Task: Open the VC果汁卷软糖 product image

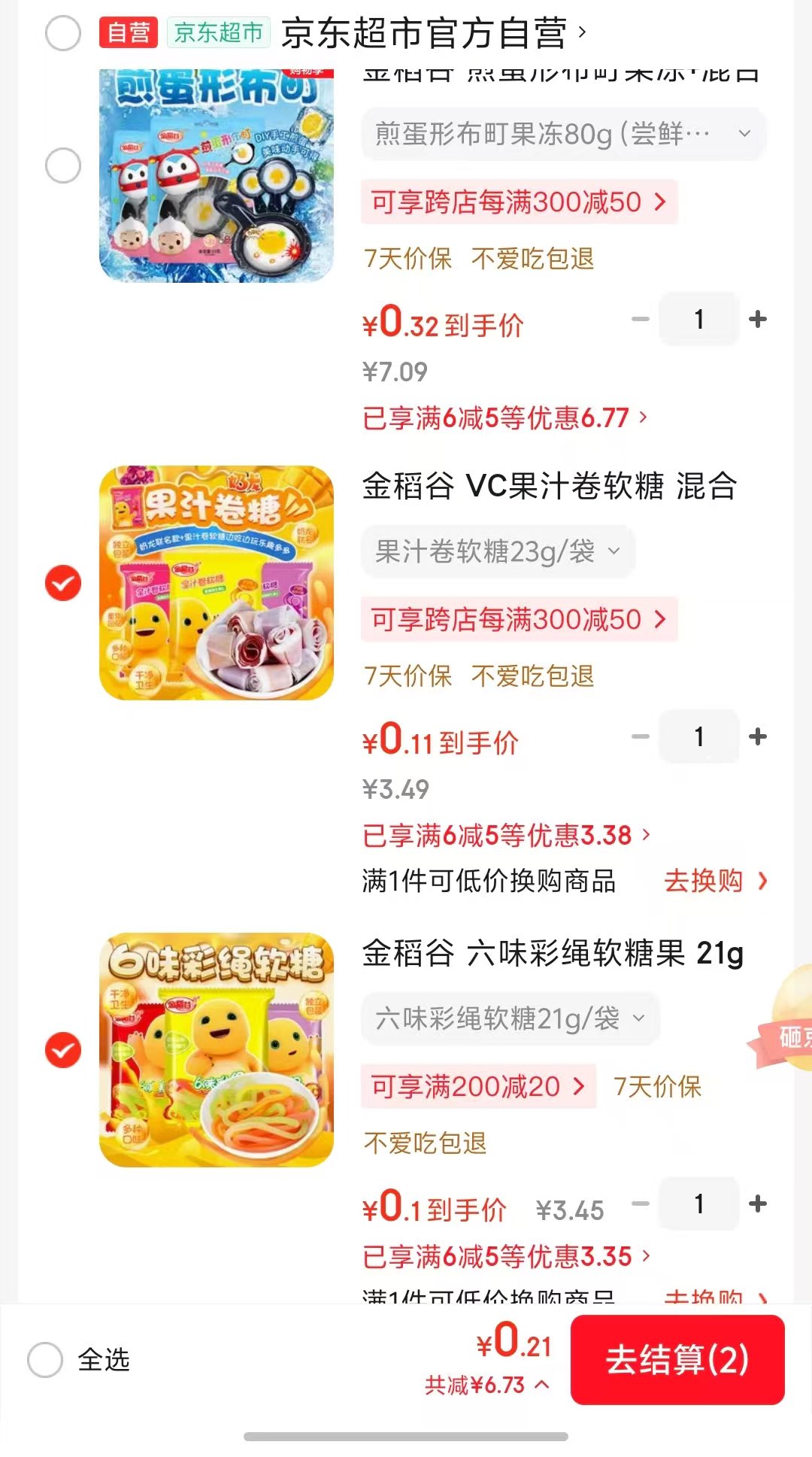Action: tap(217, 583)
